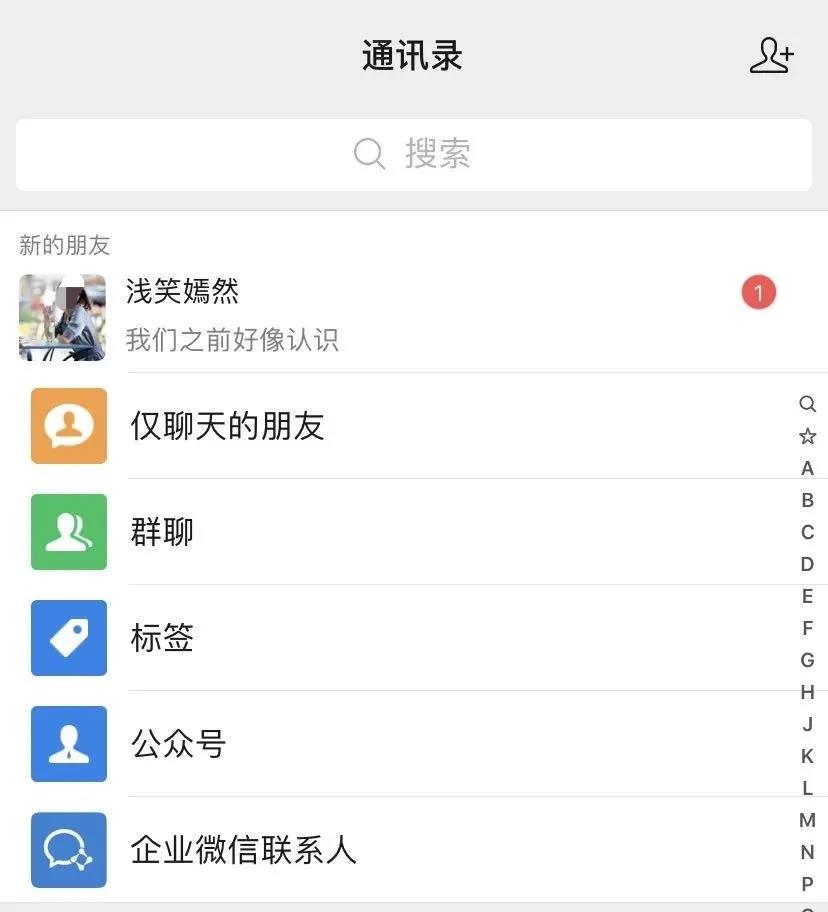
Task: Jump to letter A in the index
Action: click(x=807, y=468)
